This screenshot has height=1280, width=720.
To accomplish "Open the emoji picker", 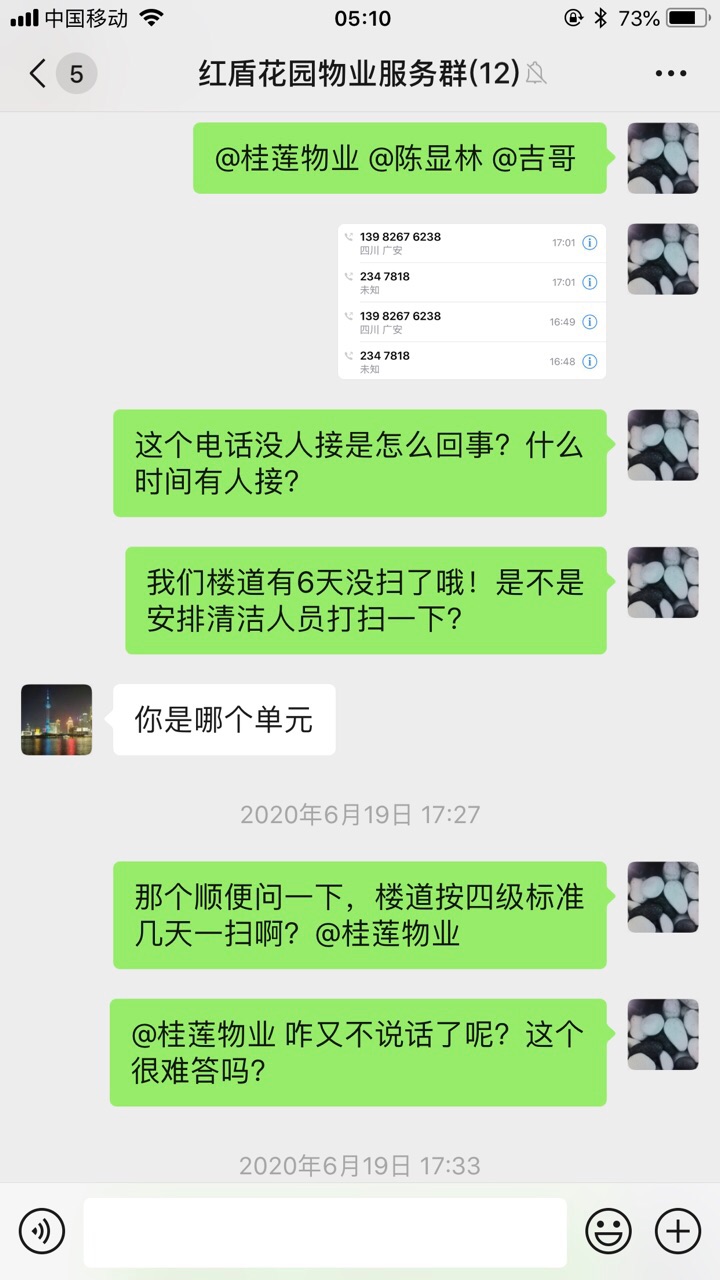I will pyautogui.click(x=608, y=1230).
